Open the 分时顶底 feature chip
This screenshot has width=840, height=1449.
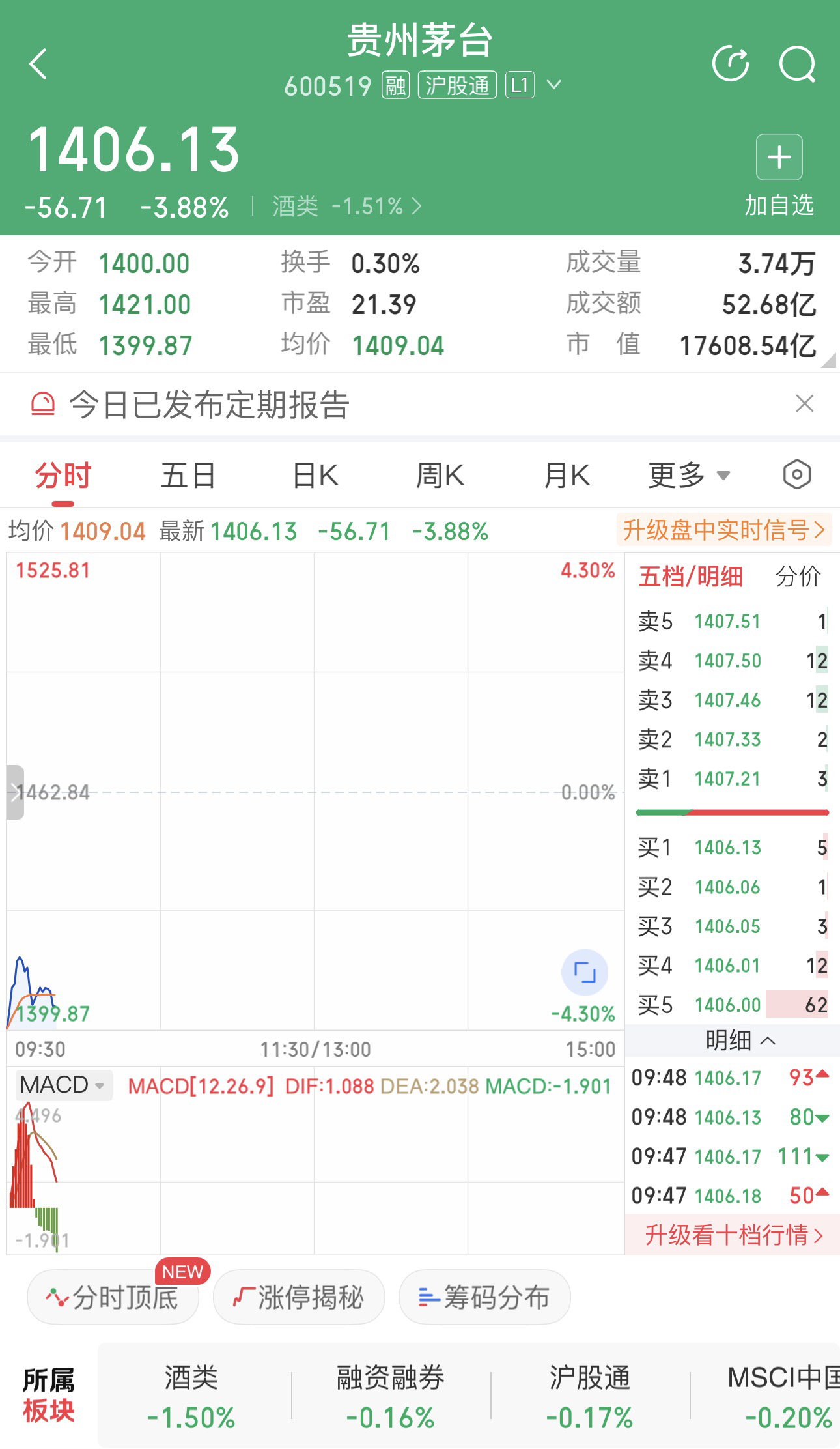pyautogui.click(x=113, y=1297)
